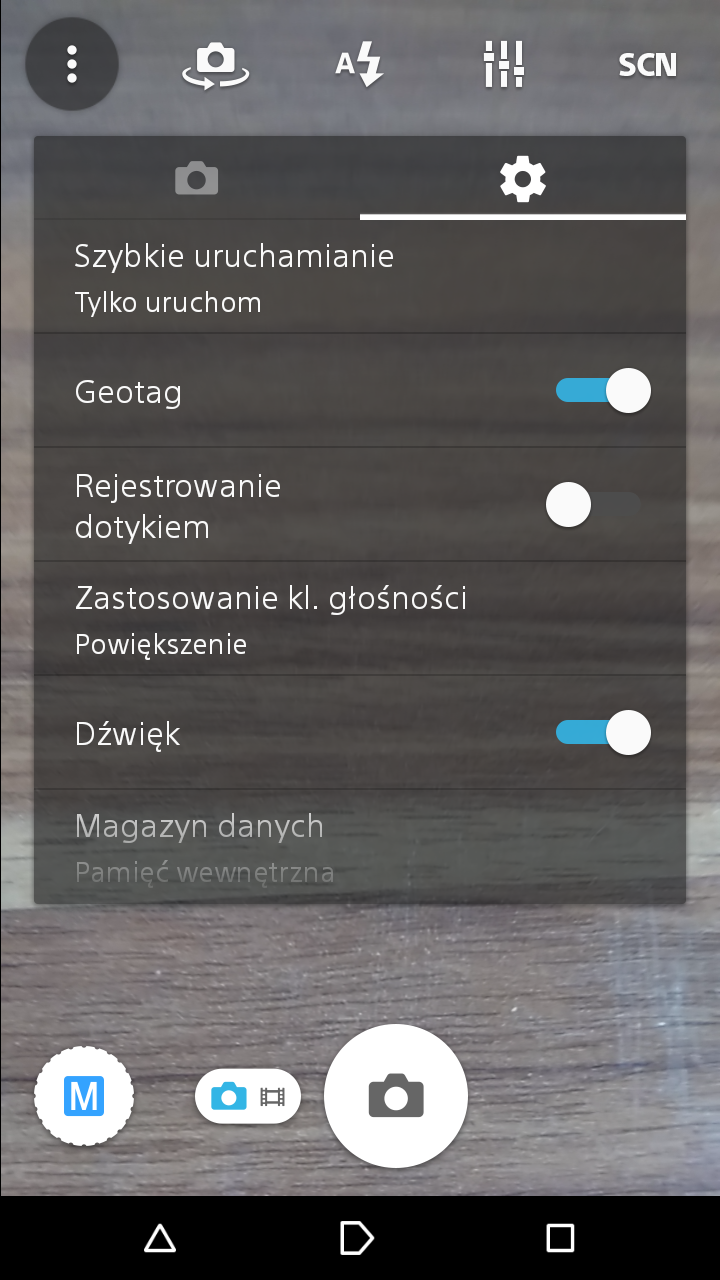The image size is (720, 1280).
Task: Toggle between photo and video mode
Action: click(248, 1096)
